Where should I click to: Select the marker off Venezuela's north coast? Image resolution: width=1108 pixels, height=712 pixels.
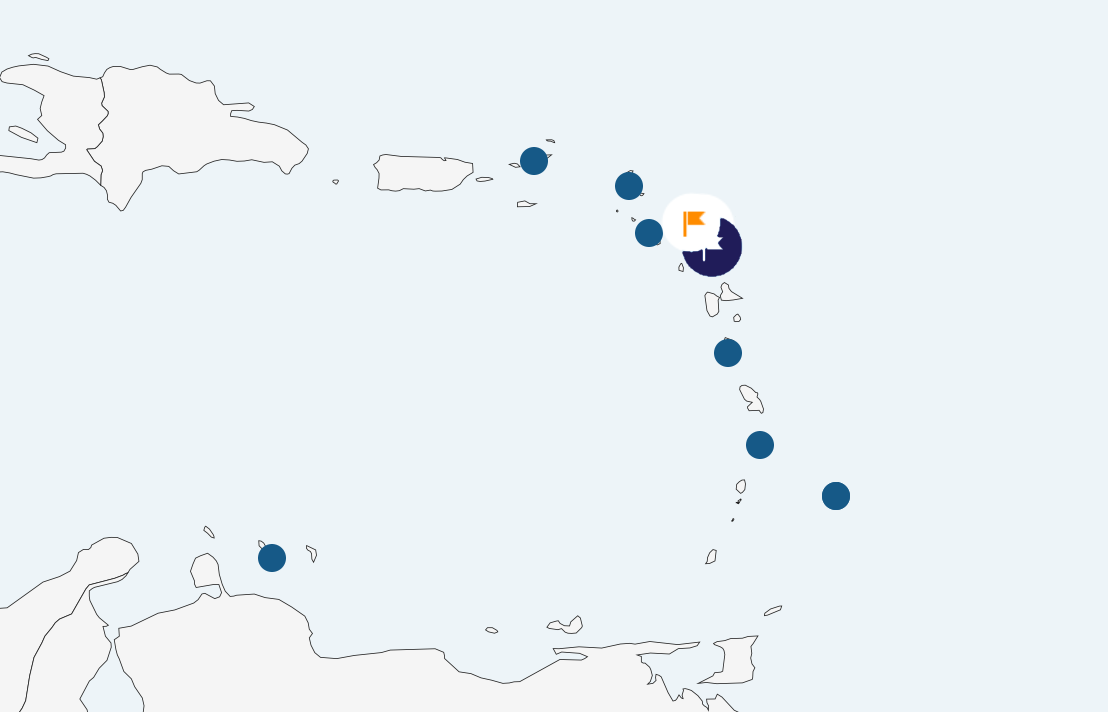coord(272,558)
